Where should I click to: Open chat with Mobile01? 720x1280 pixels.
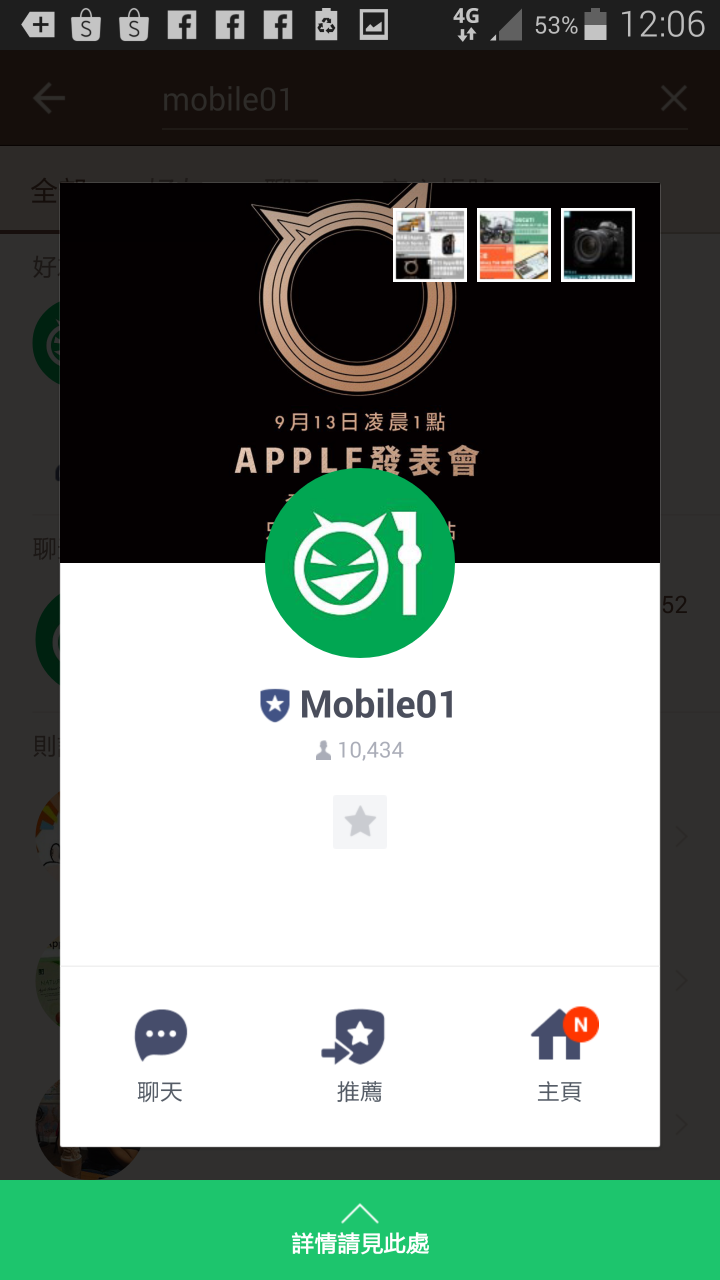point(160,1055)
